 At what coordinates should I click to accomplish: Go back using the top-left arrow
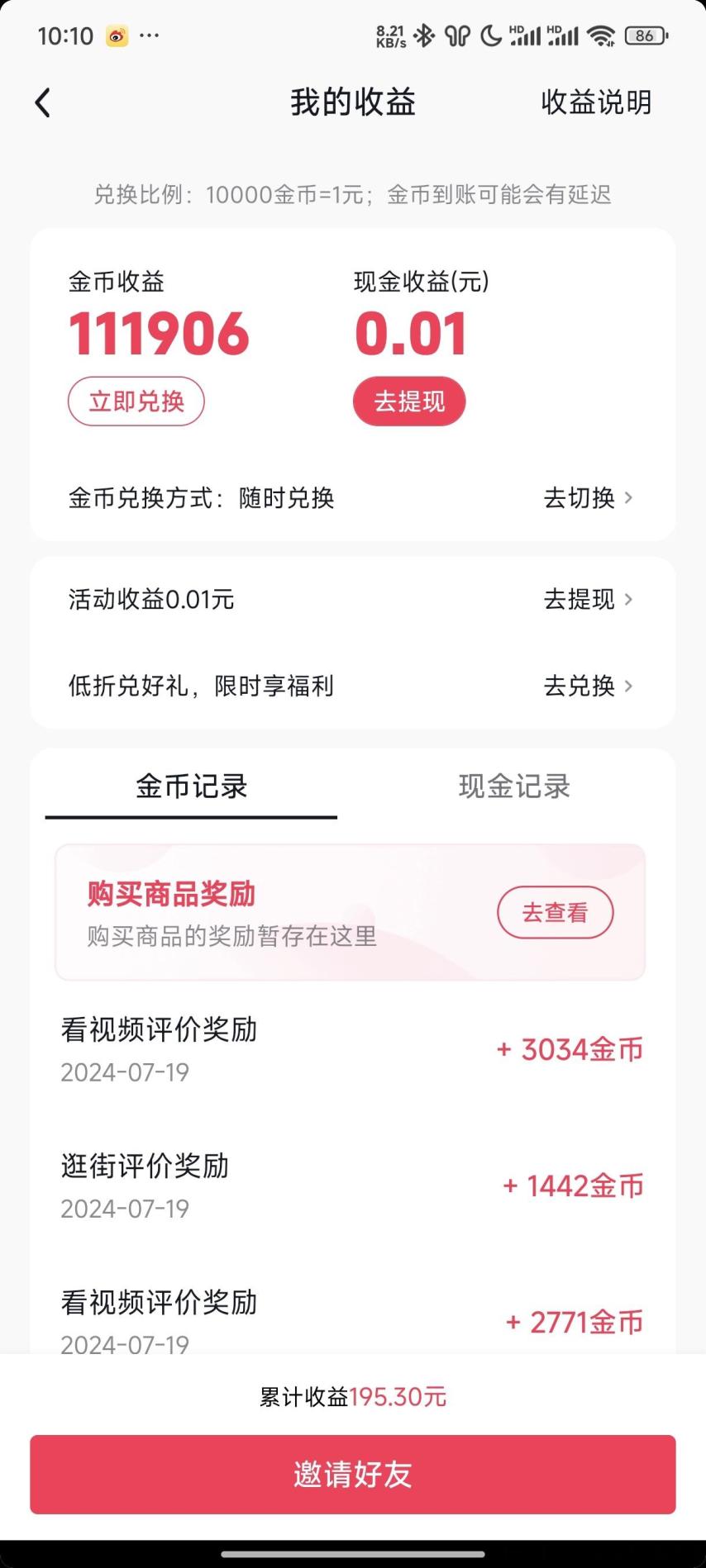pyautogui.click(x=43, y=103)
